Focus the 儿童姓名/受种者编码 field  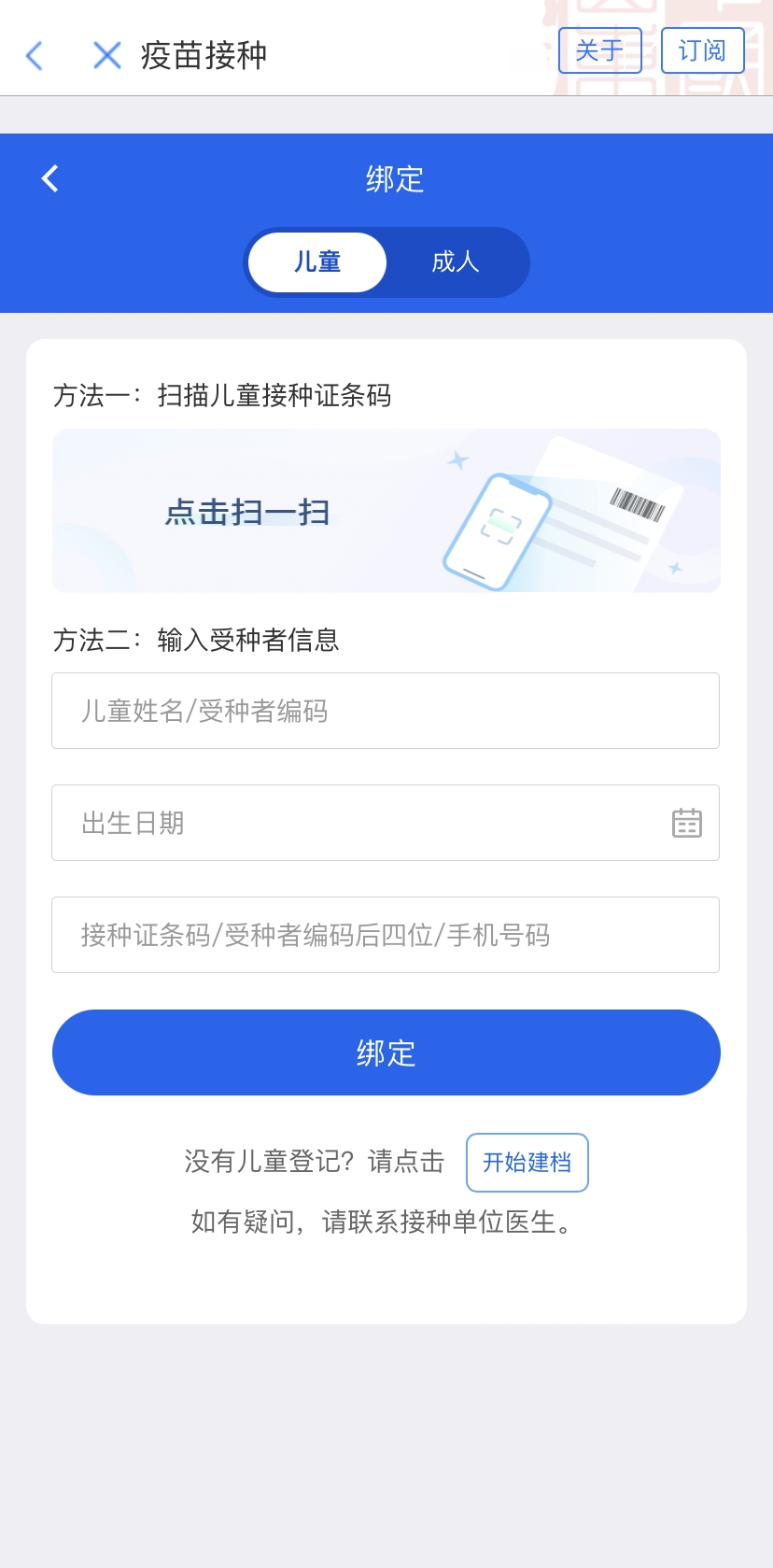click(386, 711)
